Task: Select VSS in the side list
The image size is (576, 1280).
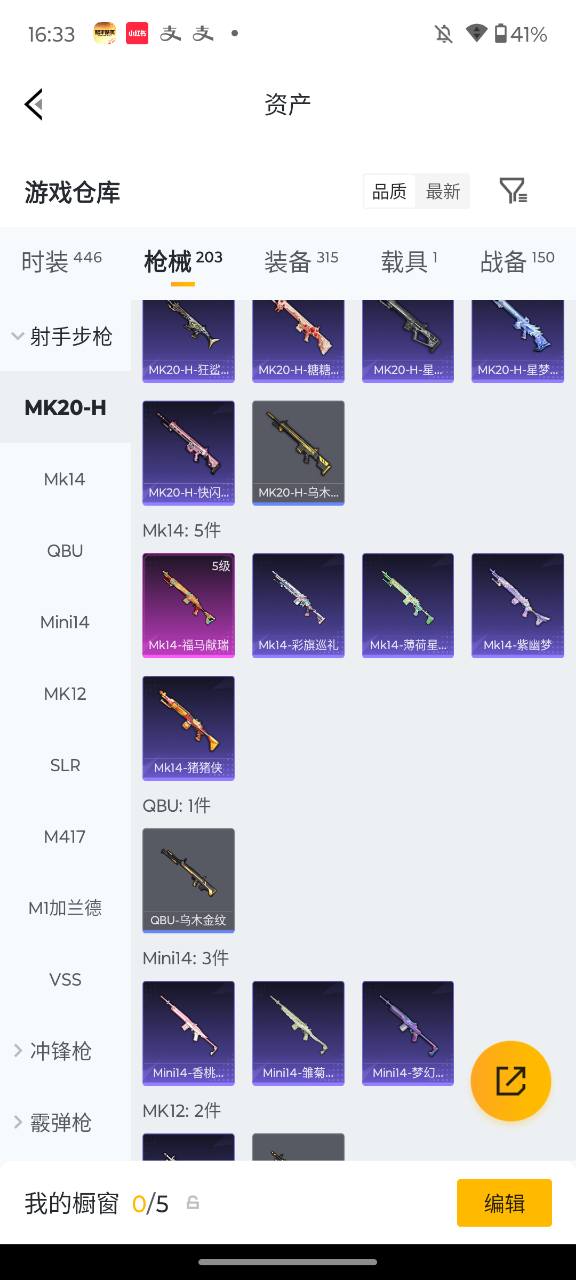Action: (x=65, y=979)
